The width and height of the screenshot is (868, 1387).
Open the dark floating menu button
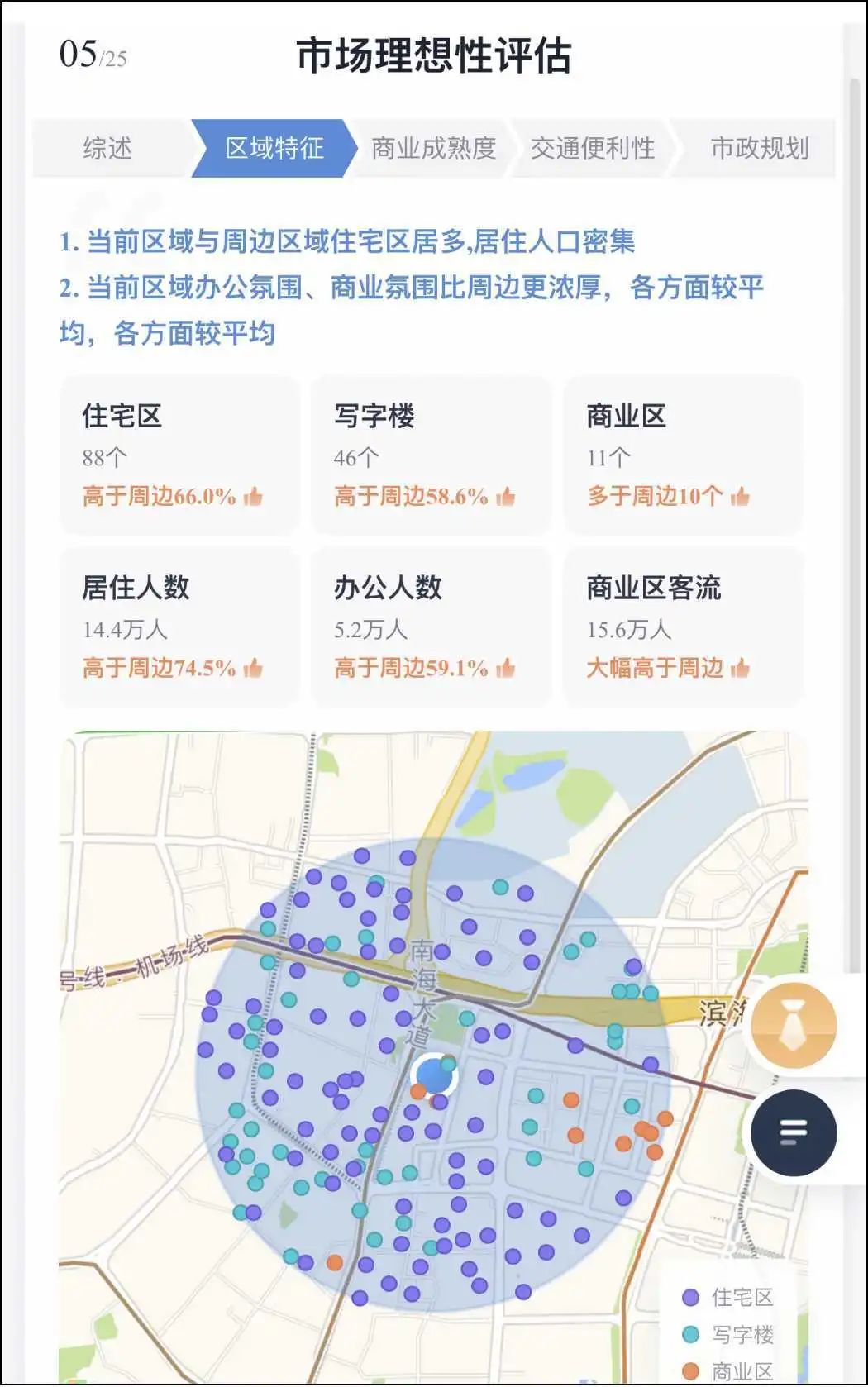(x=794, y=1132)
